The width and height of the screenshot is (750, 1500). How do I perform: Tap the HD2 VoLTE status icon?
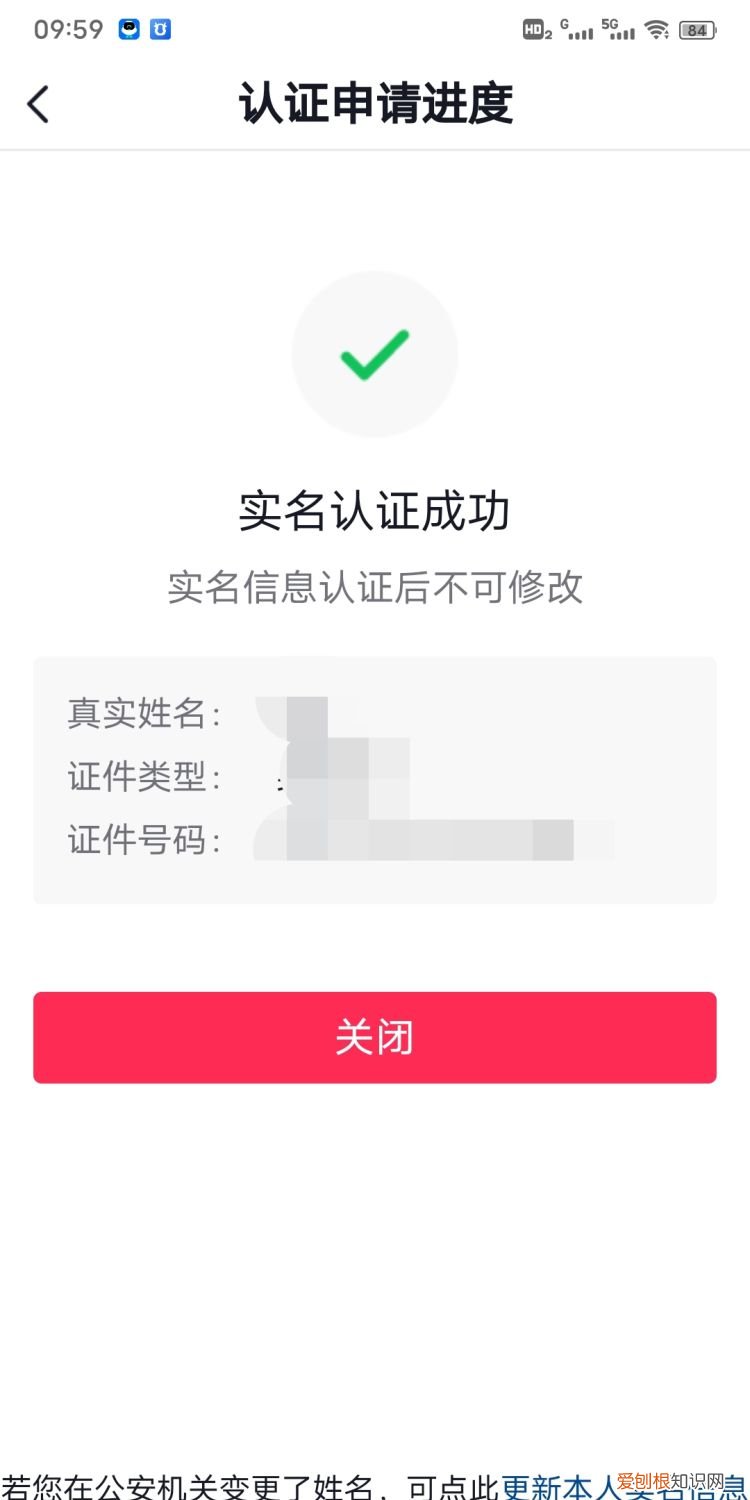[537, 31]
